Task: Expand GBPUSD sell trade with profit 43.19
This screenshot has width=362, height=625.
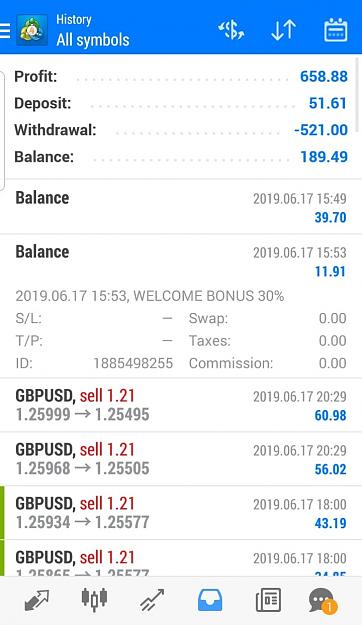Action: 181,513
